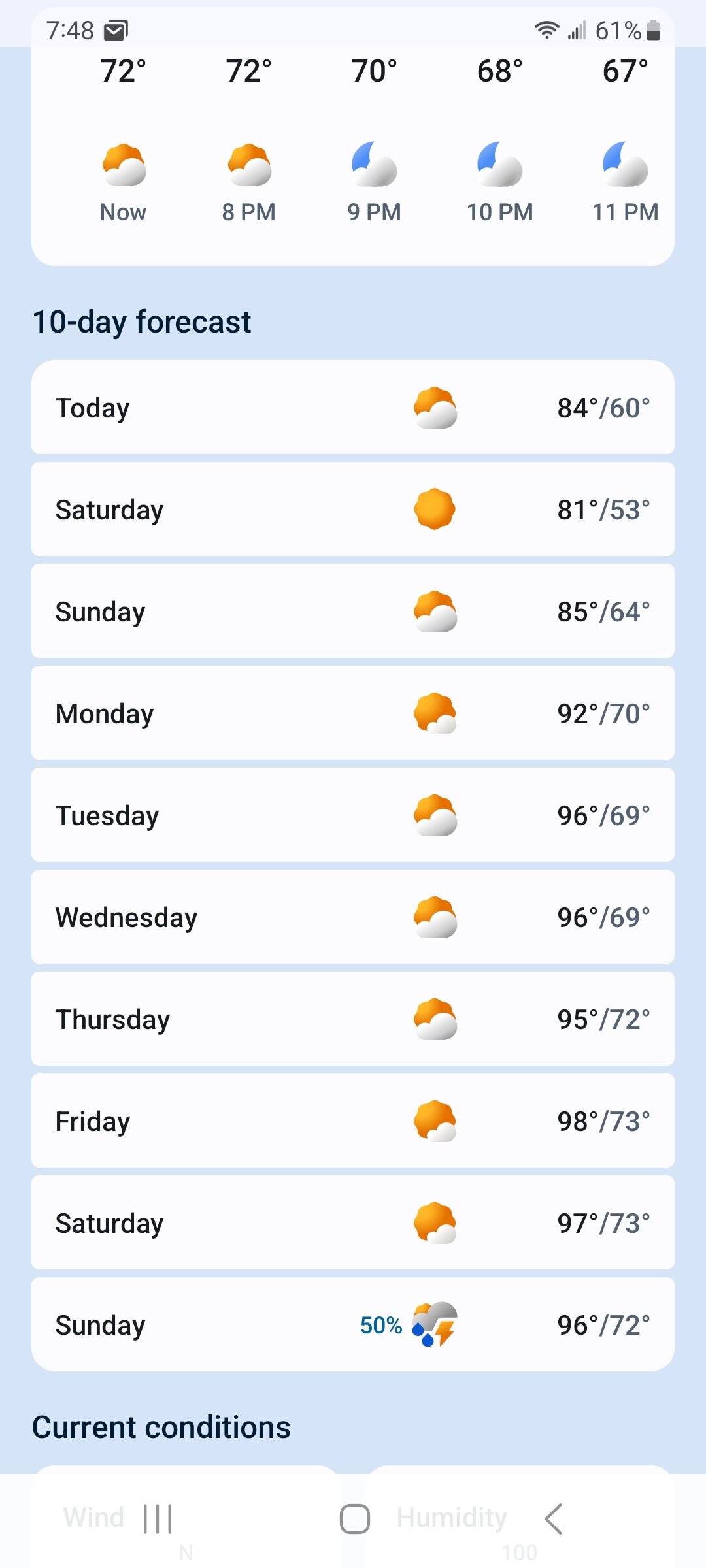Tap the system home button
This screenshot has width=706, height=1568.
pos(354,1518)
